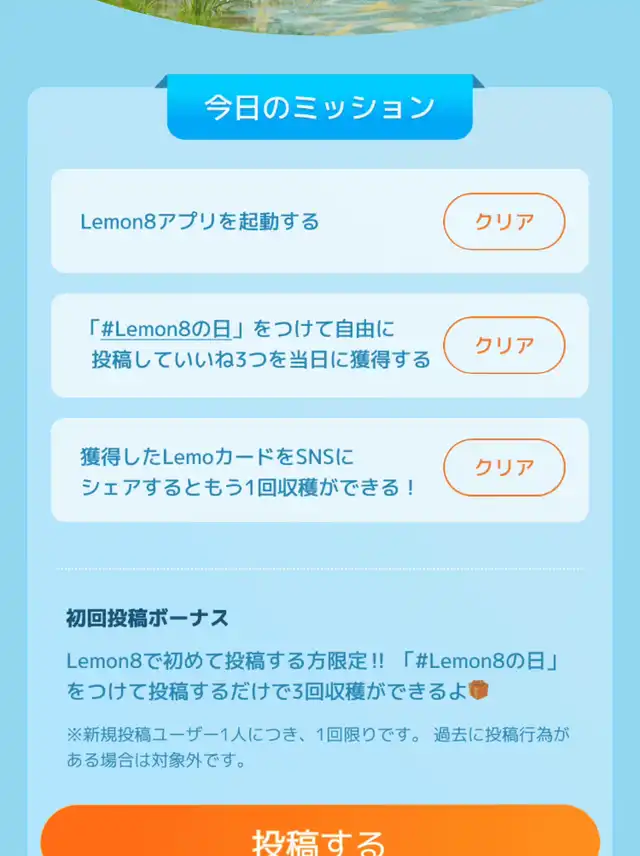The height and width of the screenshot is (856, 640).
Task: Tap クリア for the いいね3つを獲得する mission
Action: tap(504, 346)
